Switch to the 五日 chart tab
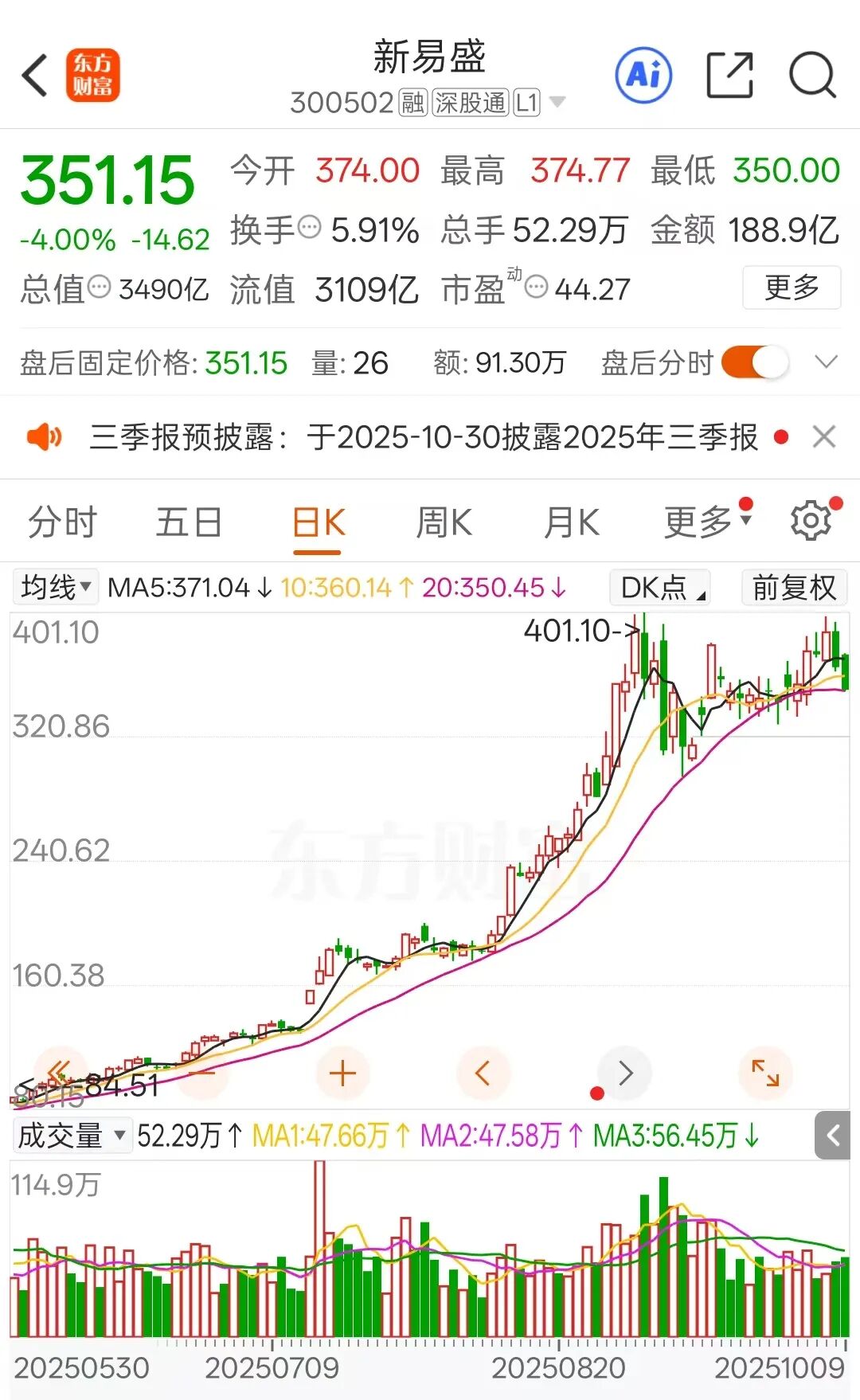The height and width of the screenshot is (1400, 860). 189,523
